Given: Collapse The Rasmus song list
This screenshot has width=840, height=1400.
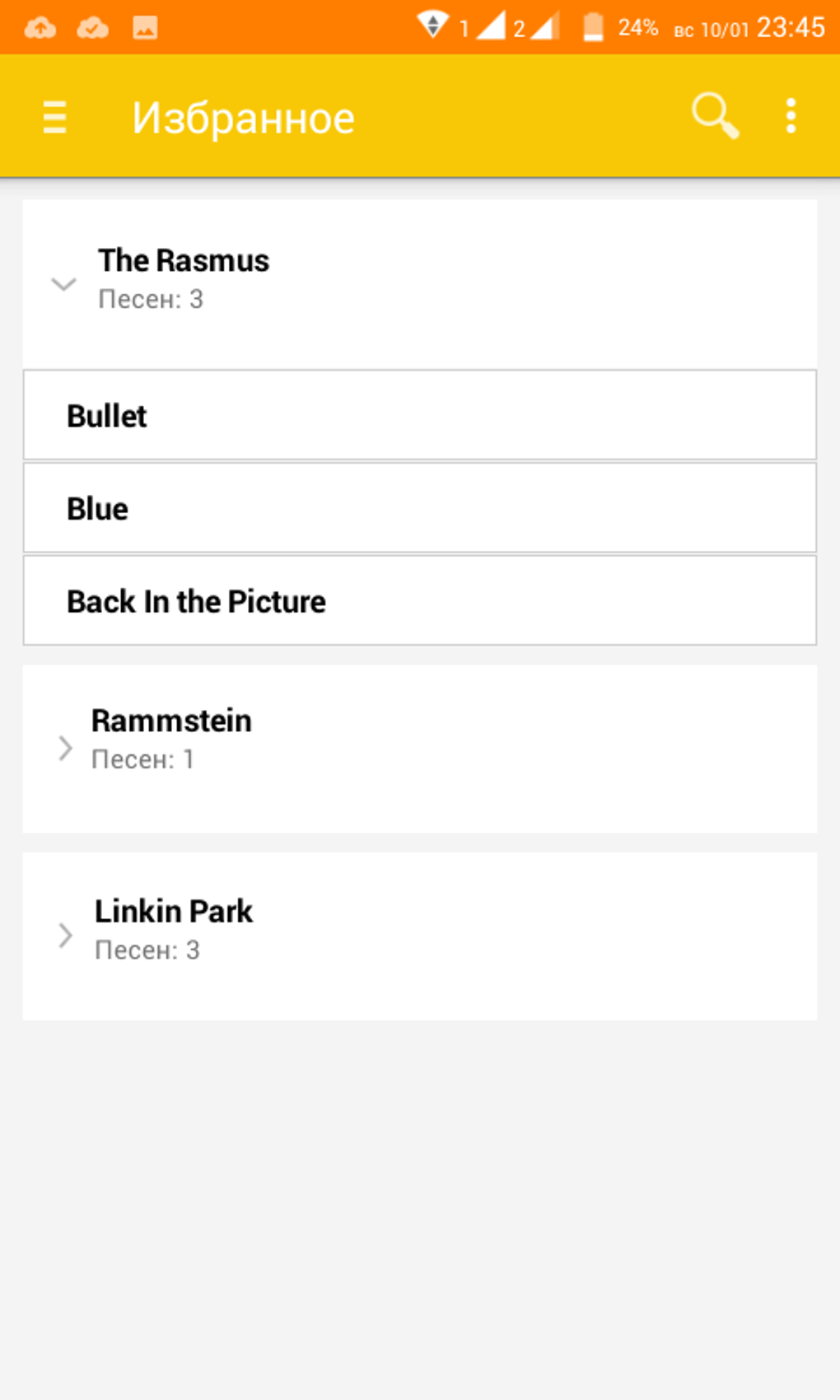Looking at the screenshot, I should click(x=64, y=284).
